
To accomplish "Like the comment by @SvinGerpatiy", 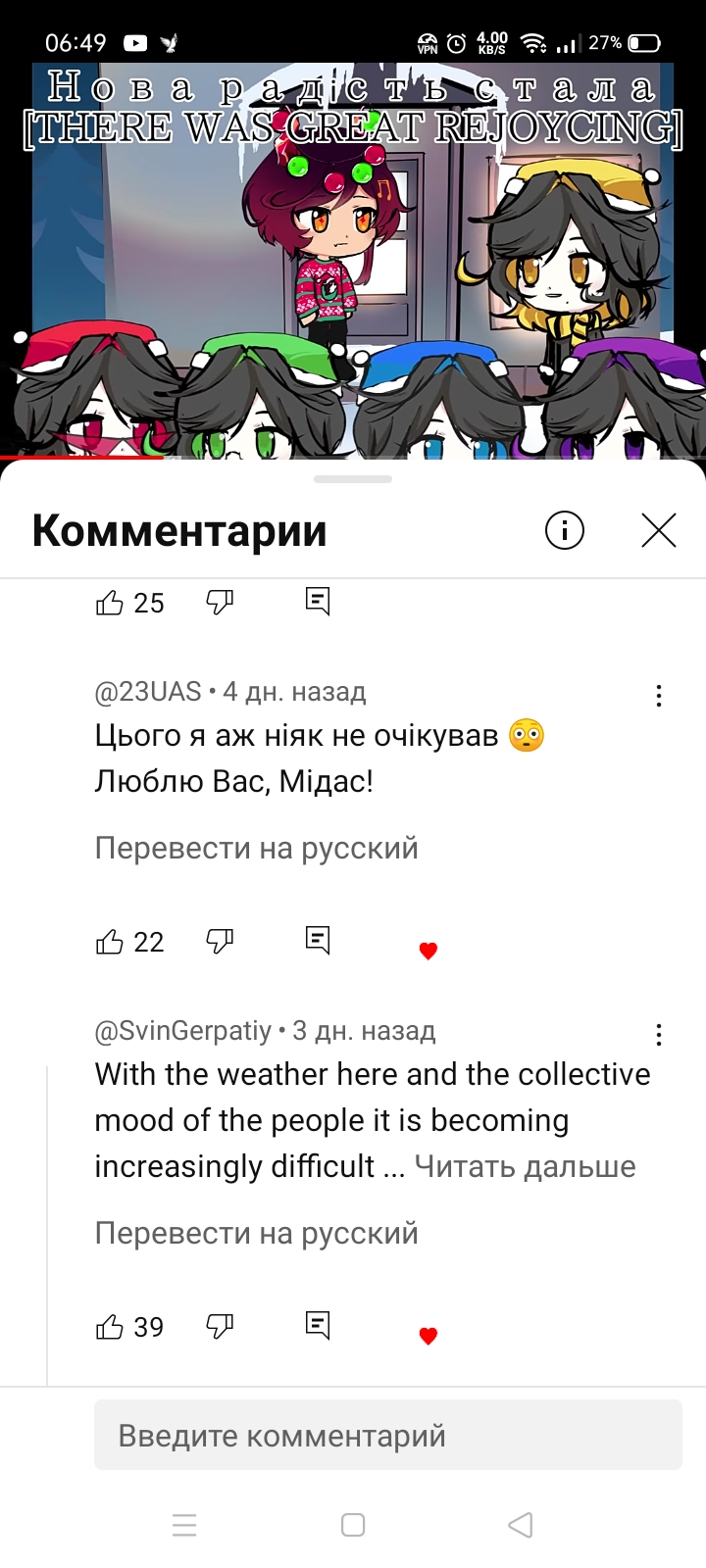I will coord(110,1327).
